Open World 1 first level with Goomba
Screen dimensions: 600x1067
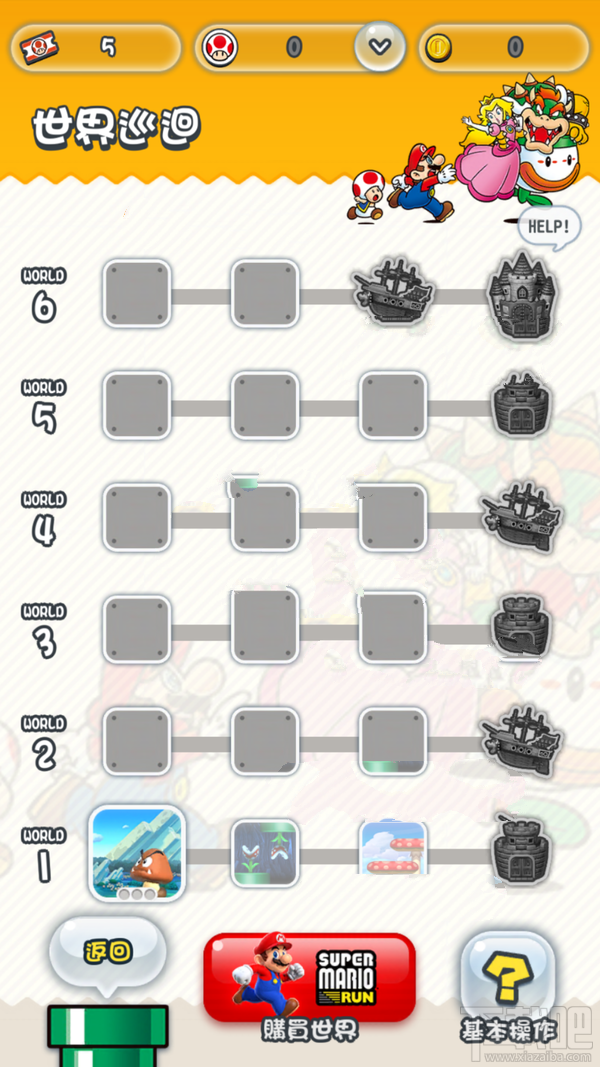pos(137,852)
